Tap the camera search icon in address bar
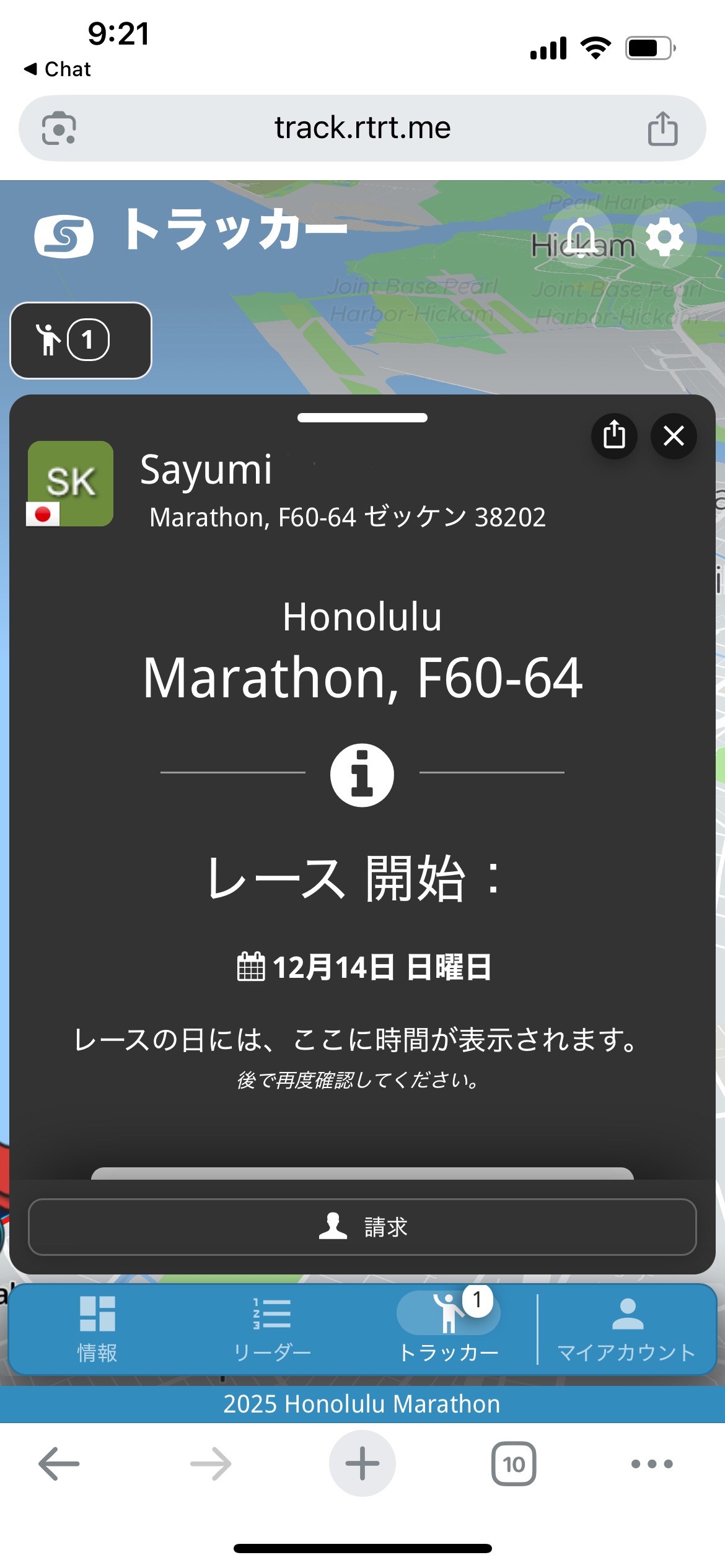Viewport: 725px width, 1568px height. click(x=59, y=128)
